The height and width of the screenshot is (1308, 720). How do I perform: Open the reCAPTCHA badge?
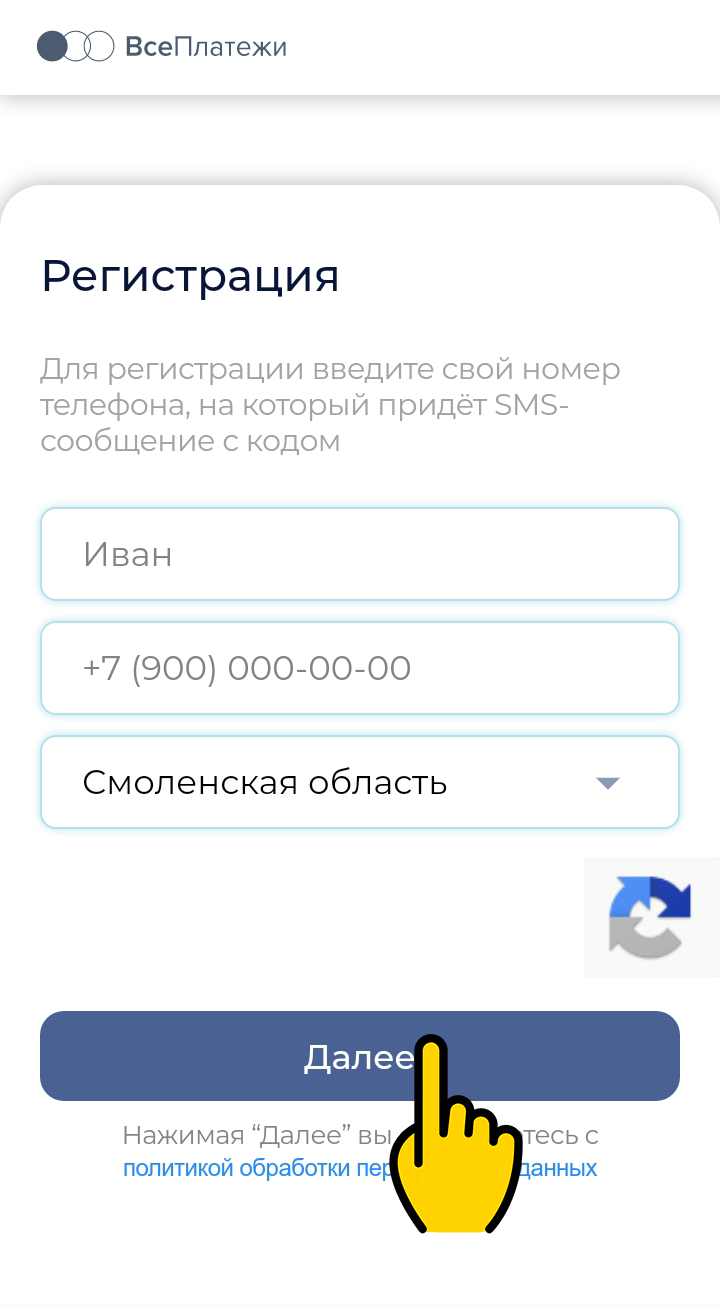click(651, 917)
